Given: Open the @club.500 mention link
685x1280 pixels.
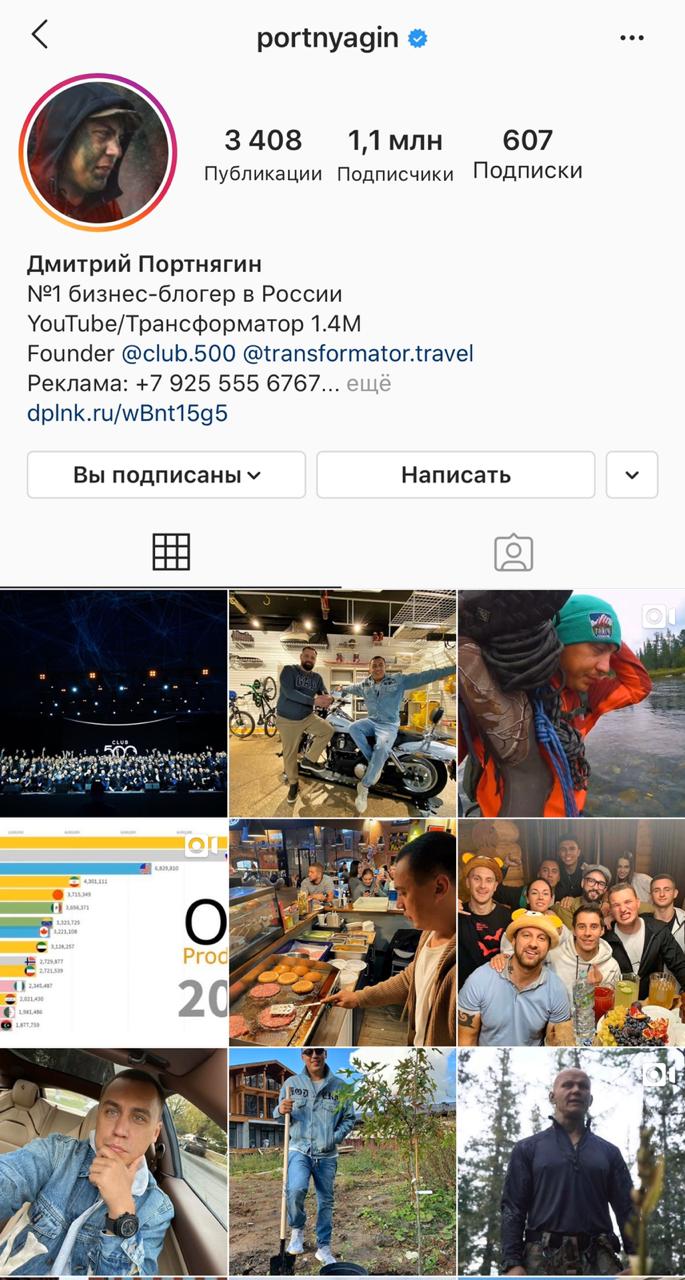Looking at the screenshot, I should [x=179, y=353].
